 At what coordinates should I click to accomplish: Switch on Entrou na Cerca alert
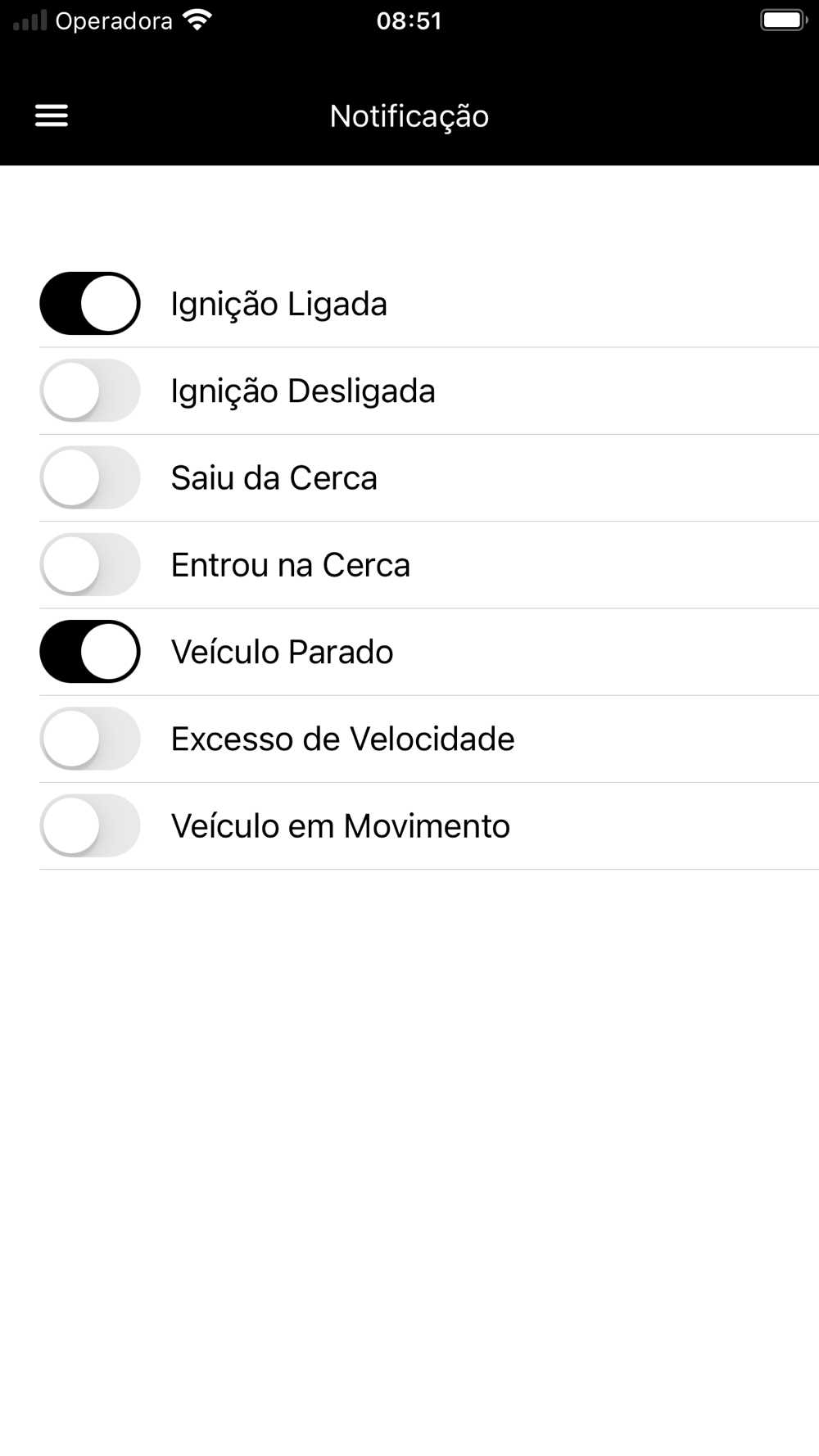tap(90, 565)
